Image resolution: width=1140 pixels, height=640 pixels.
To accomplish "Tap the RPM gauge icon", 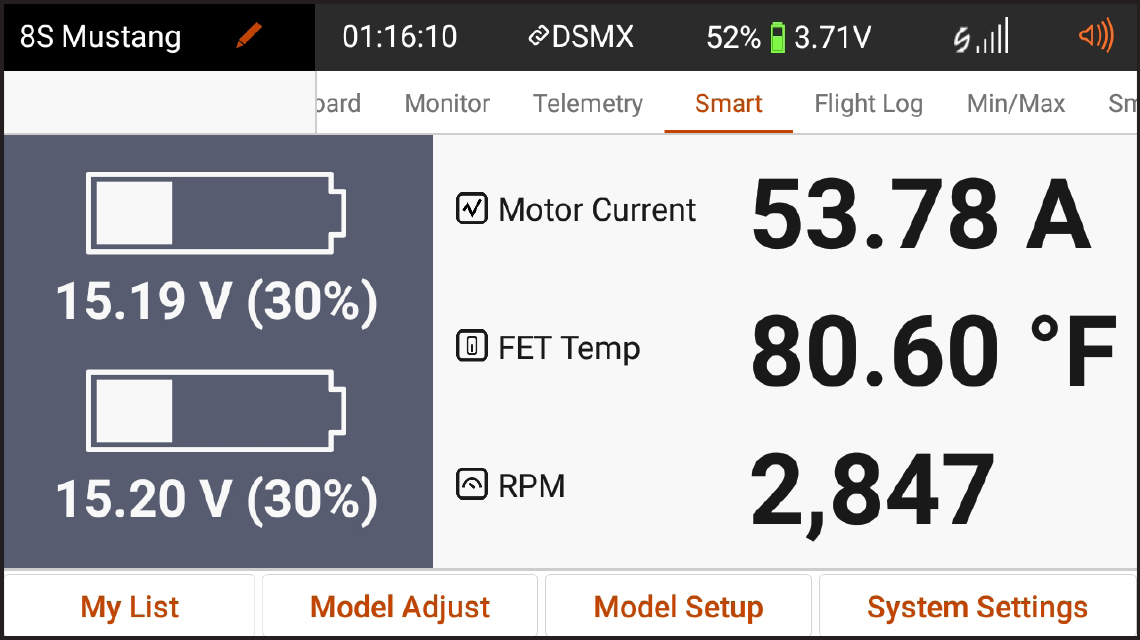I will (x=471, y=485).
